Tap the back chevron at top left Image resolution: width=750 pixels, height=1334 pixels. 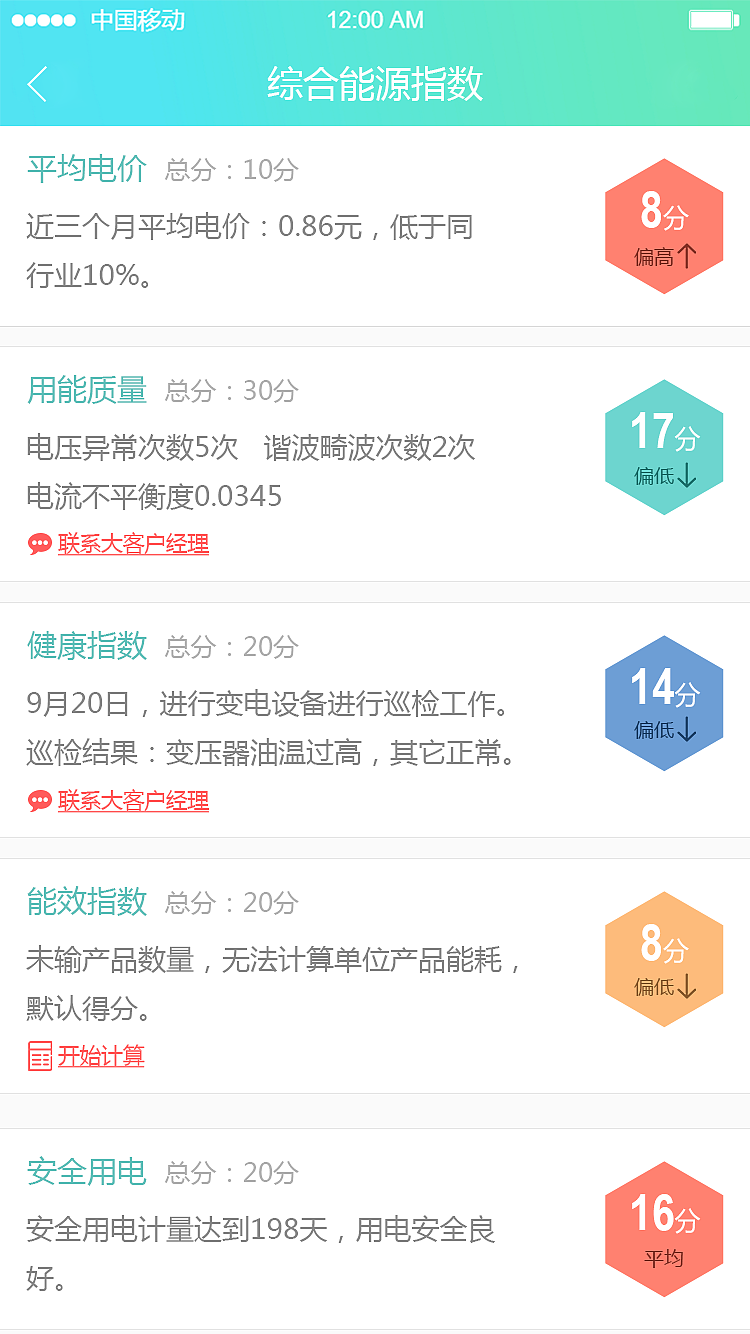(x=38, y=85)
